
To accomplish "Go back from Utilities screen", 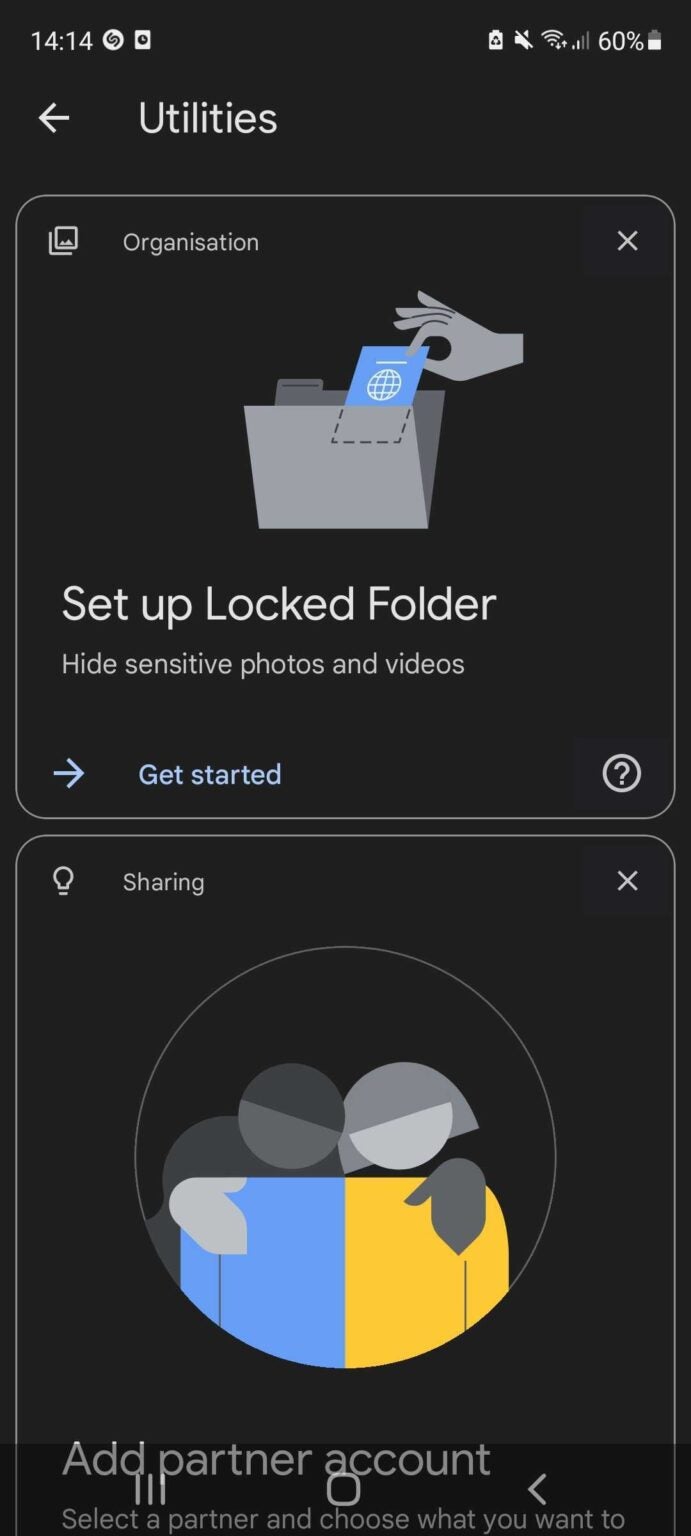I will tap(54, 118).
